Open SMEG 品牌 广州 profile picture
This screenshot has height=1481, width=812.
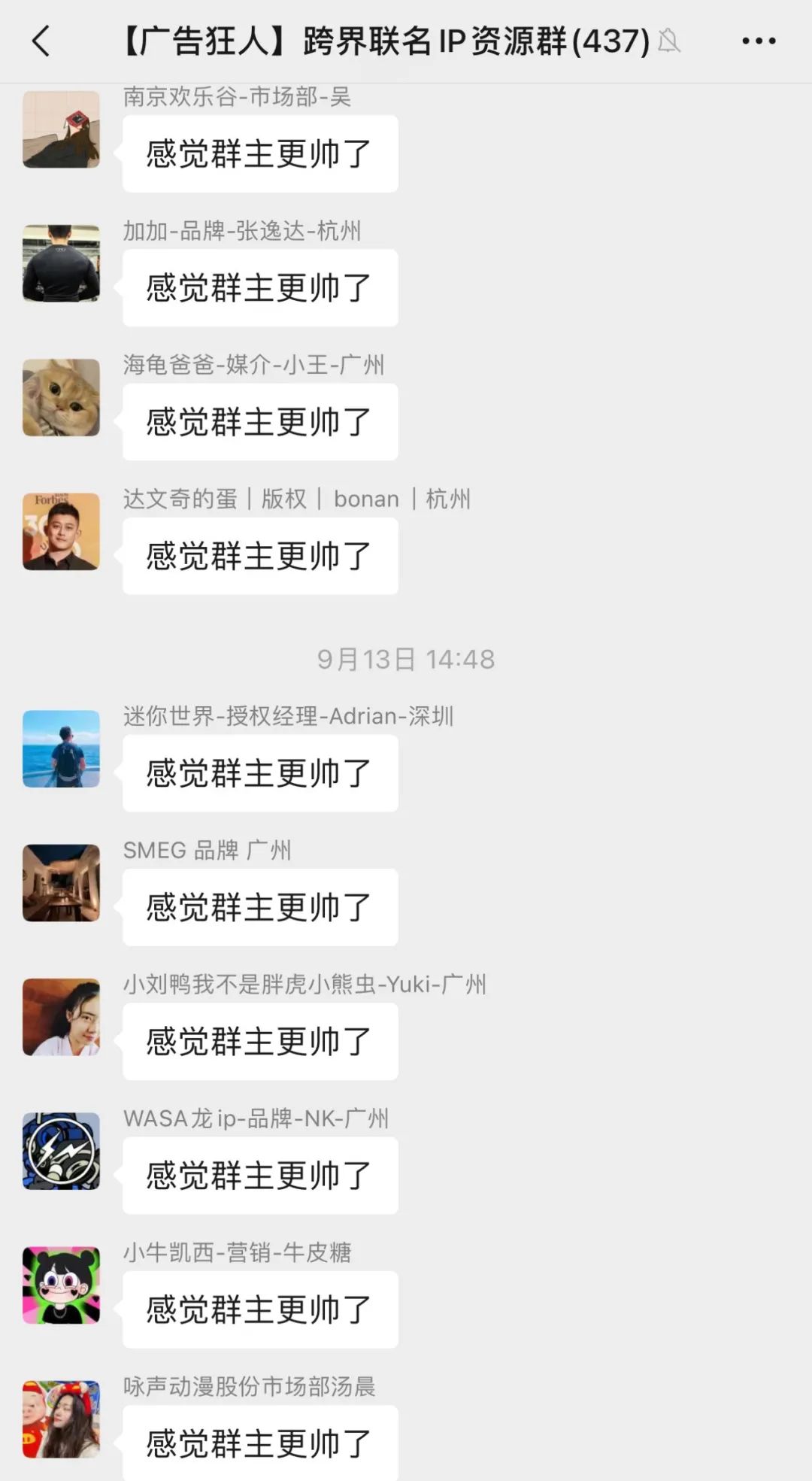point(61,882)
